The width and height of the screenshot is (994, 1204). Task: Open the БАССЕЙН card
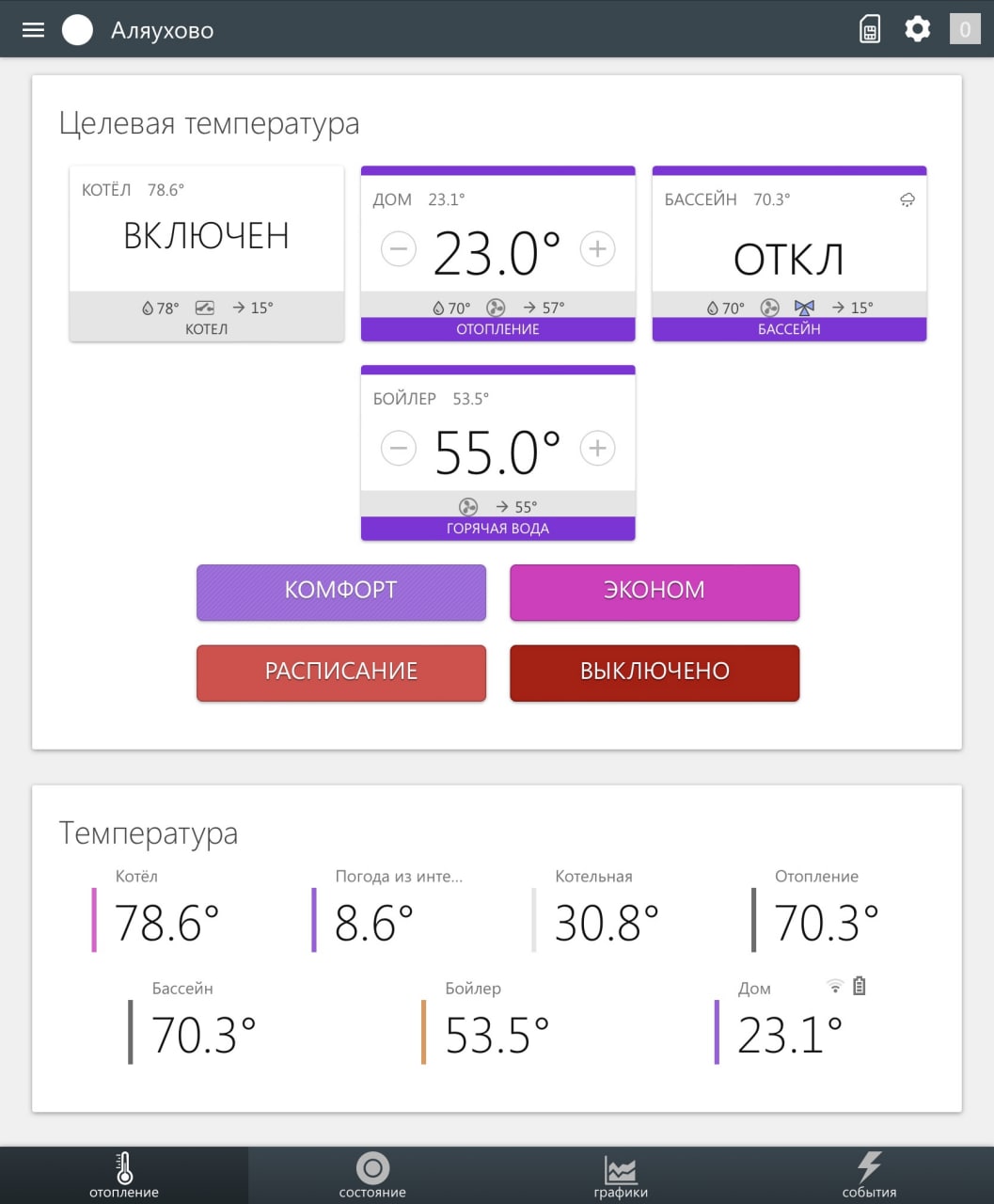pyautogui.click(x=789, y=256)
